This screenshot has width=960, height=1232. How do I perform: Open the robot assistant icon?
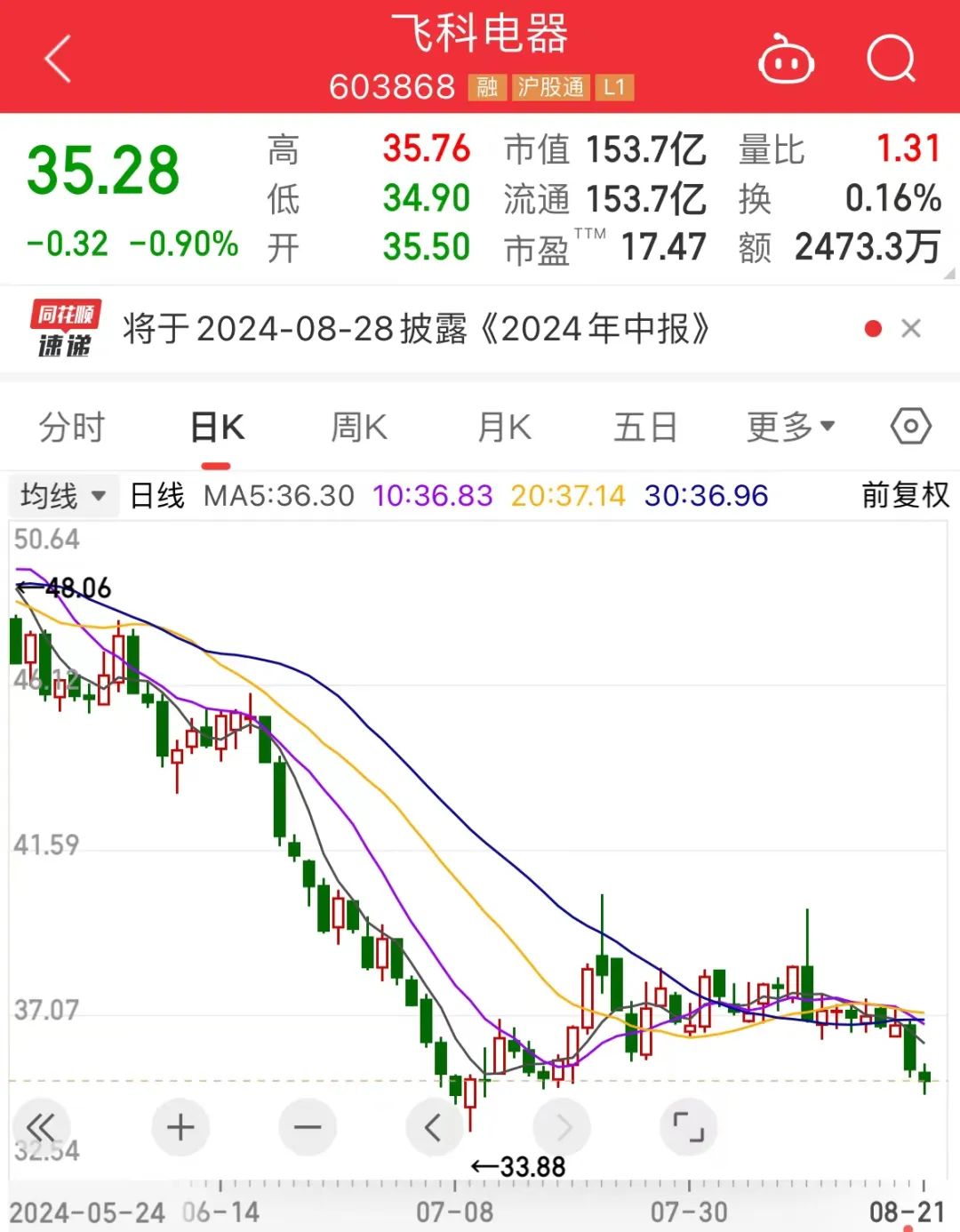coord(786,60)
